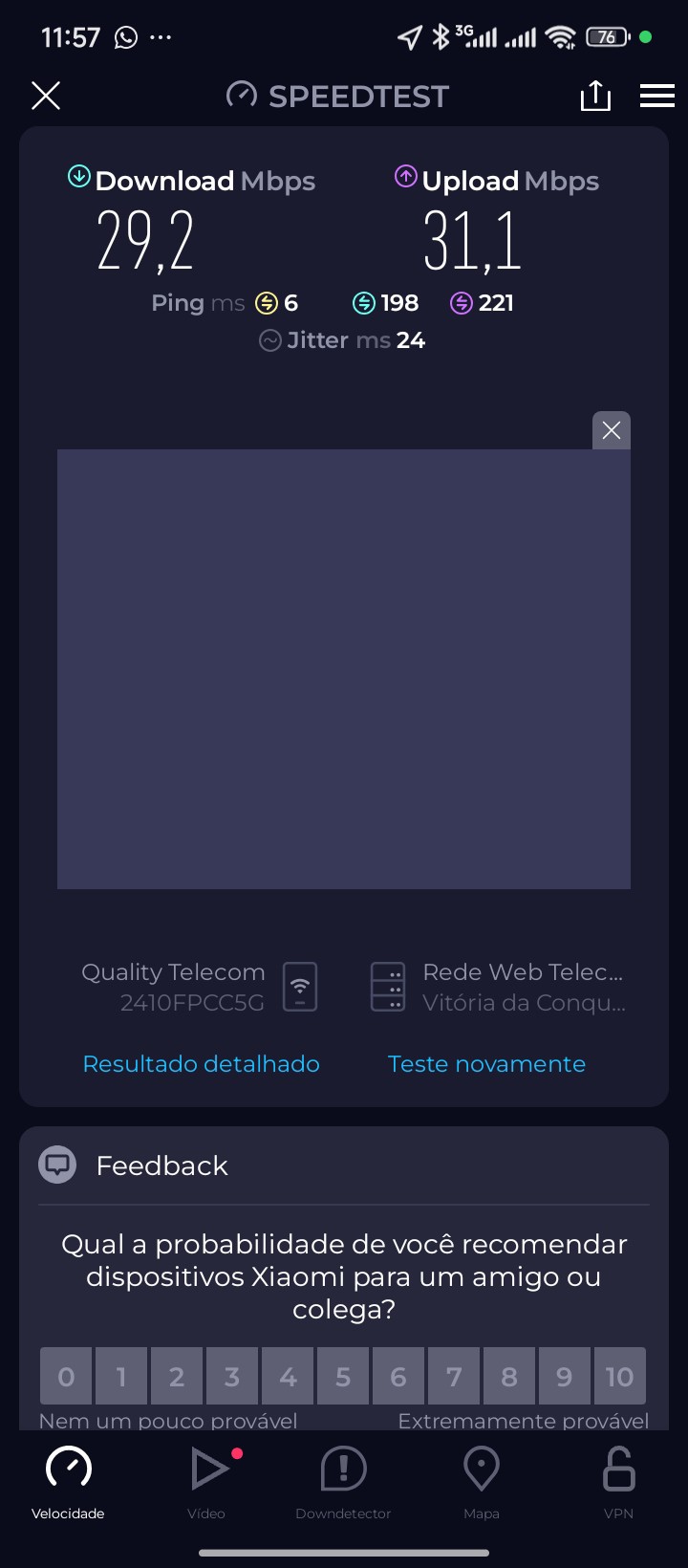Open the hamburger menu
This screenshot has width=688, height=1568.
click(x=657, y=96)
